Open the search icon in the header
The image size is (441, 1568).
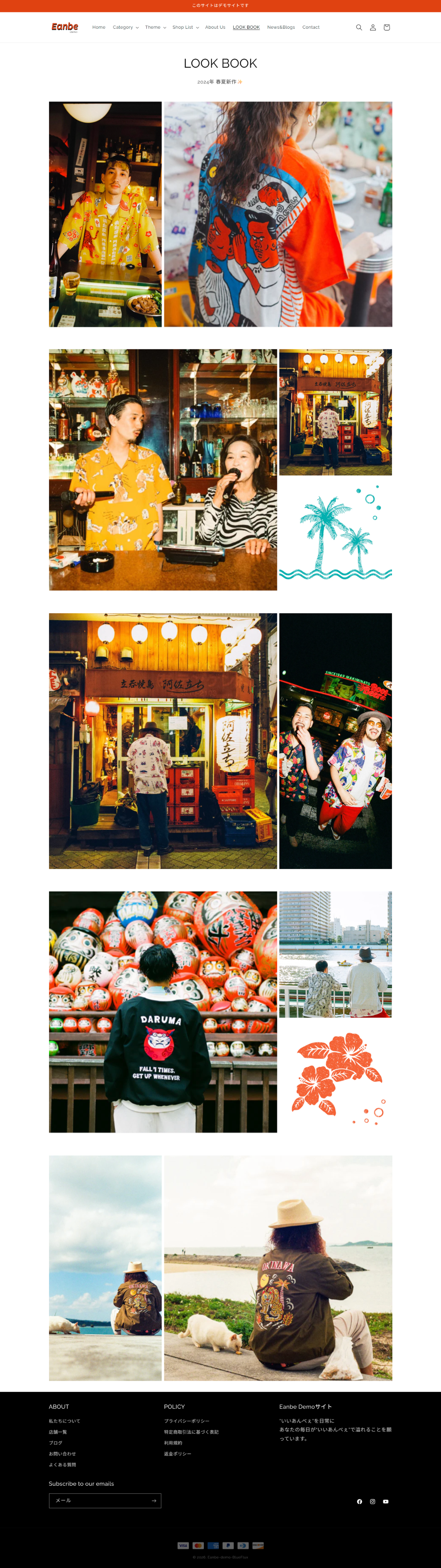coord(359,28)
